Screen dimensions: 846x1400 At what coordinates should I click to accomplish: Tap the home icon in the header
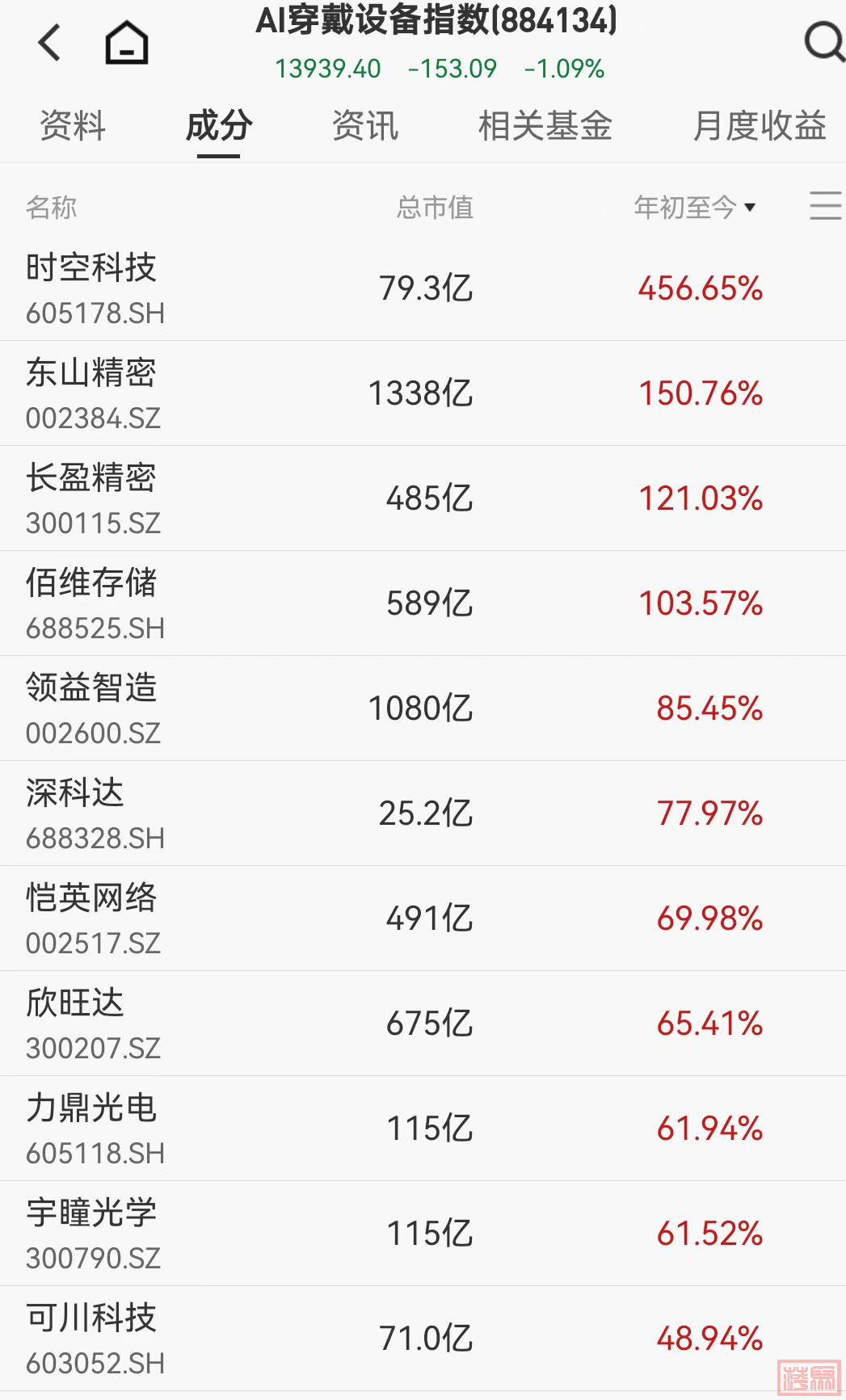click(x=127, y=43)
